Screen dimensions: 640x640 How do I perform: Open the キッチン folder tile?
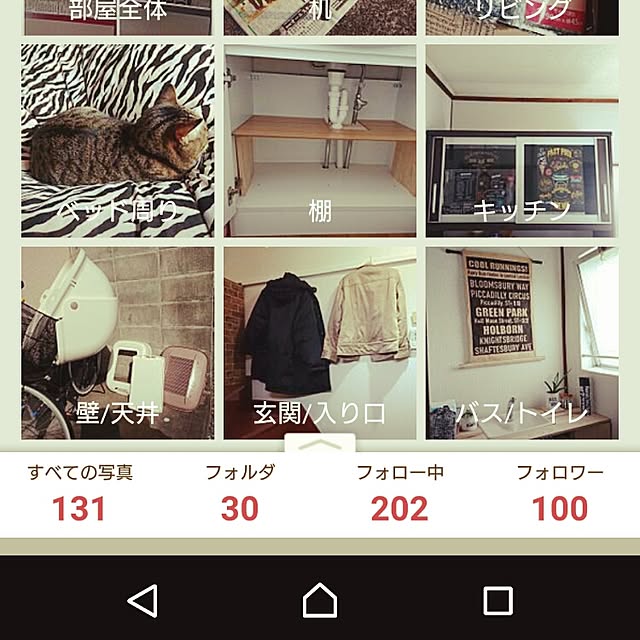522,141
